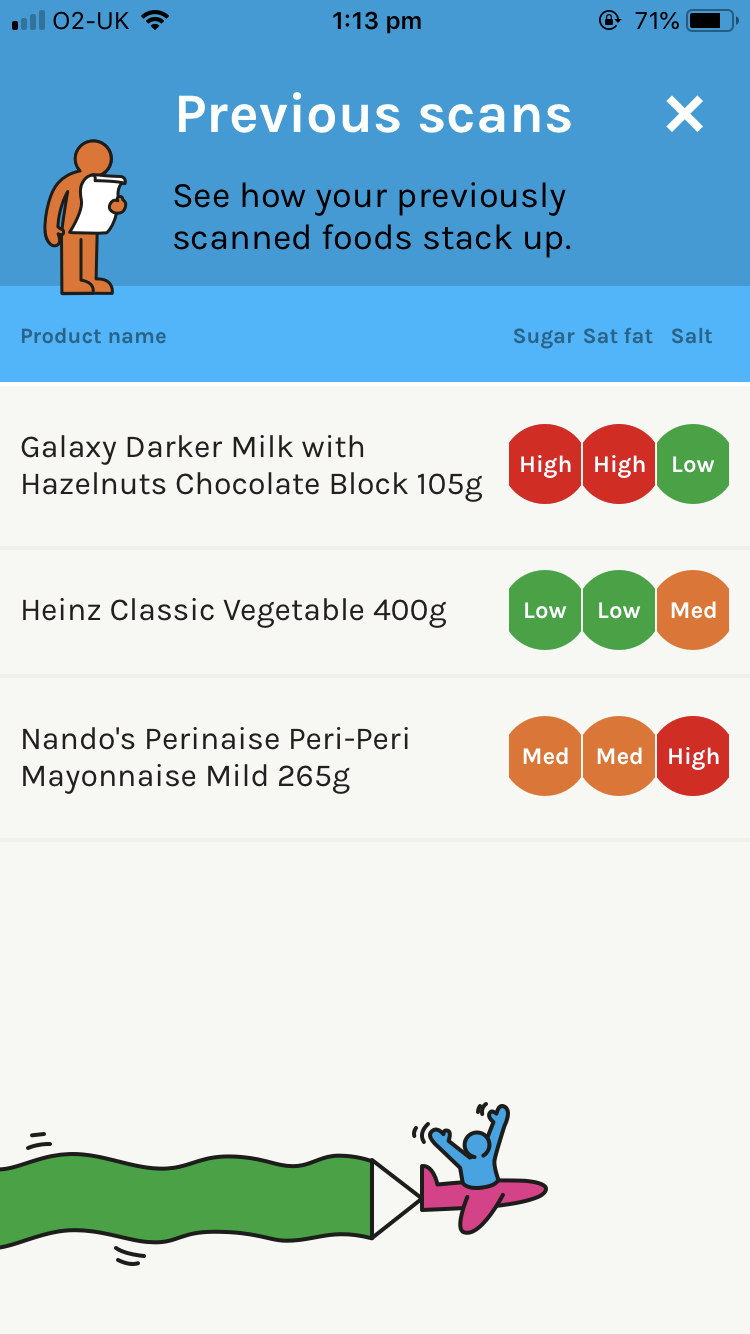Open Galaxy Darker Milk Hazelnuts Chocolate Block
Image resolution: width=750 pixels, height=1334 pixels.
251,466
